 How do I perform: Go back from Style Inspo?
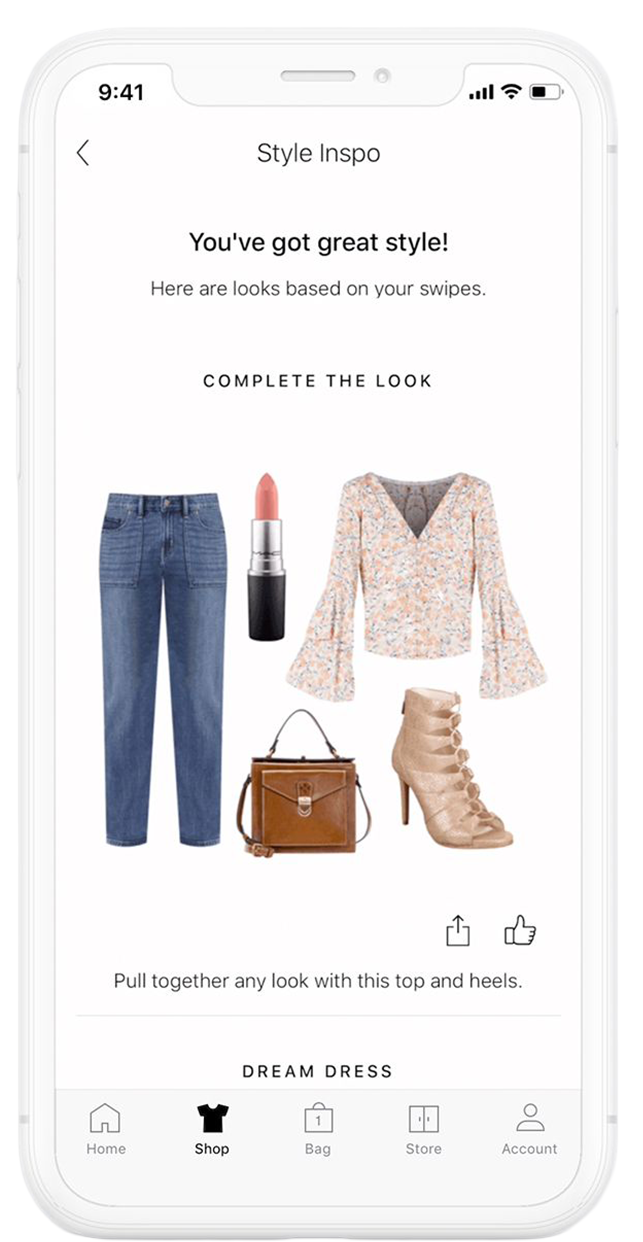(x=83, y=153)
